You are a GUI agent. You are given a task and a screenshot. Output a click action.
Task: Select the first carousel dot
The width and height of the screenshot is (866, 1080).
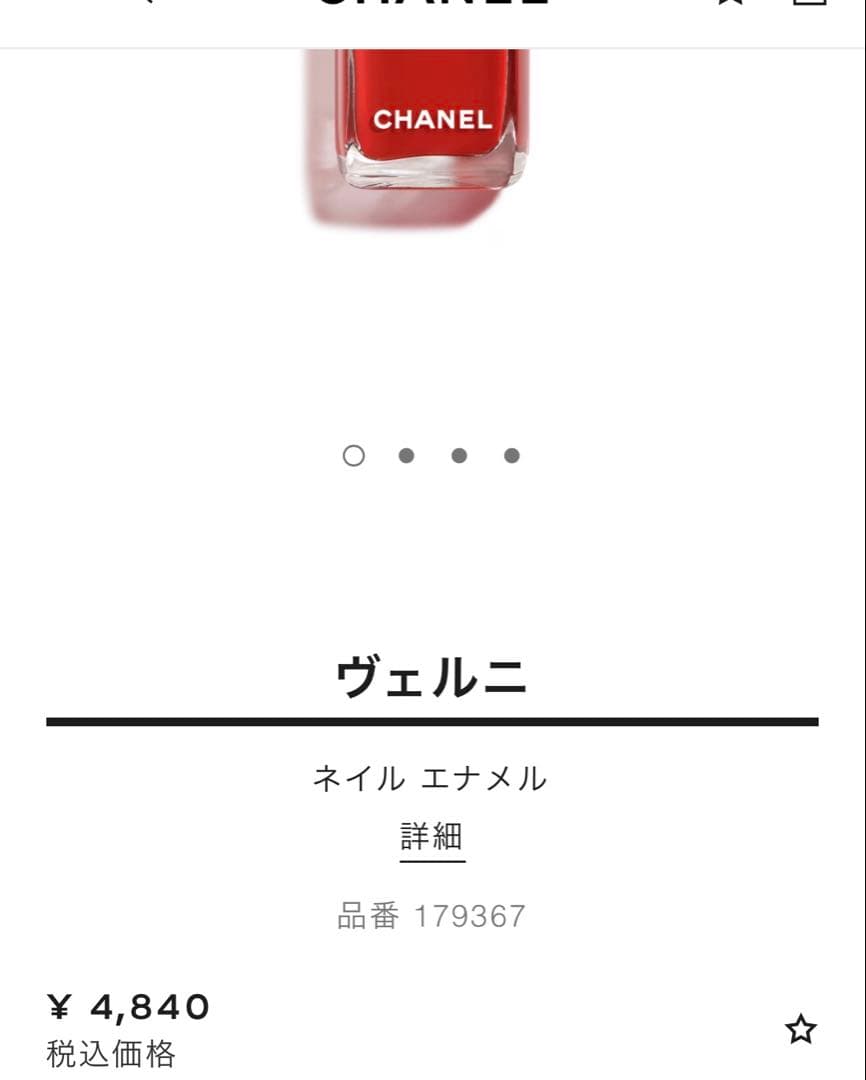point(353,456)
